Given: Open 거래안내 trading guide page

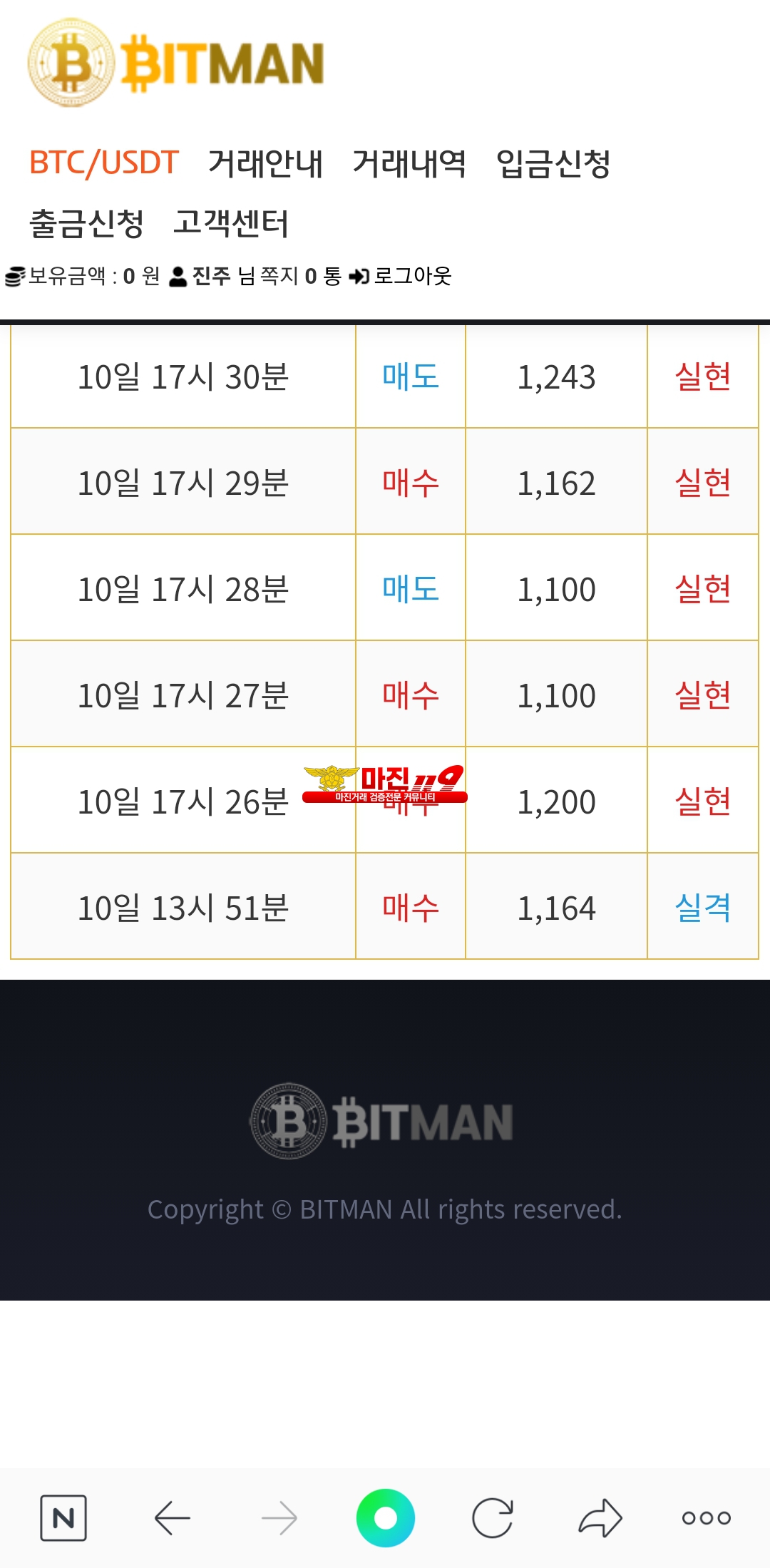Looking at the screenshot, I should 265,163.
